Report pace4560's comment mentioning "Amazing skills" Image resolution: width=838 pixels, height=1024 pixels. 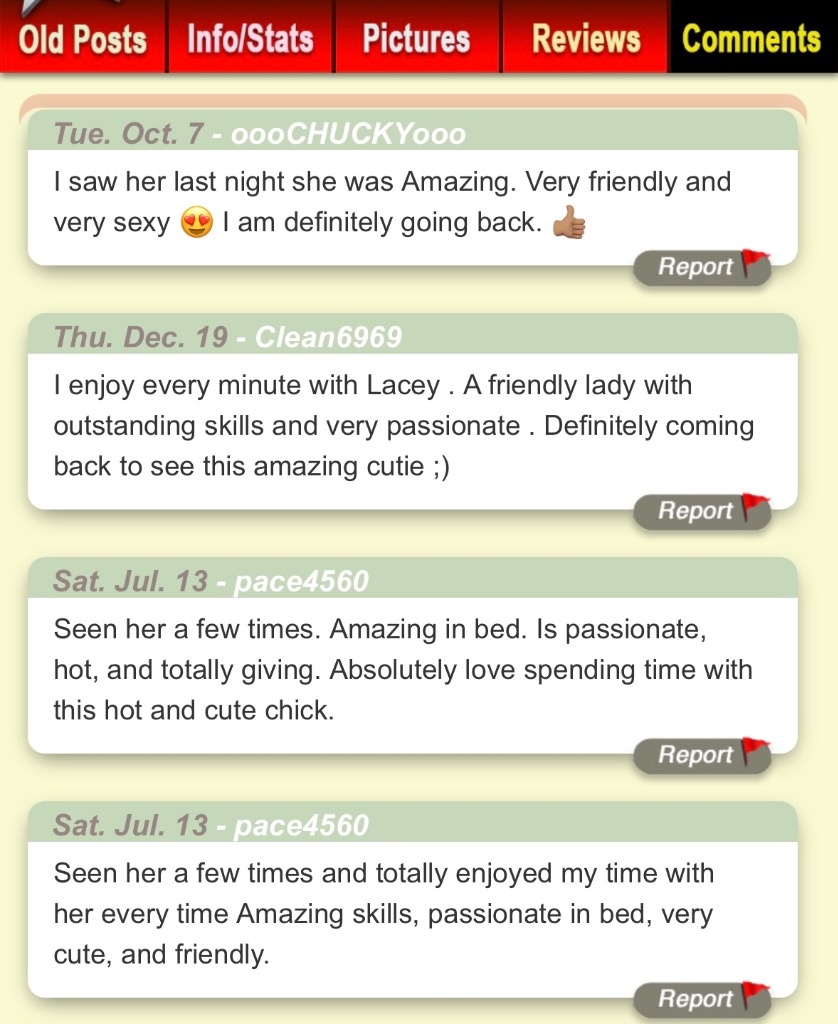tap(702, 999)
